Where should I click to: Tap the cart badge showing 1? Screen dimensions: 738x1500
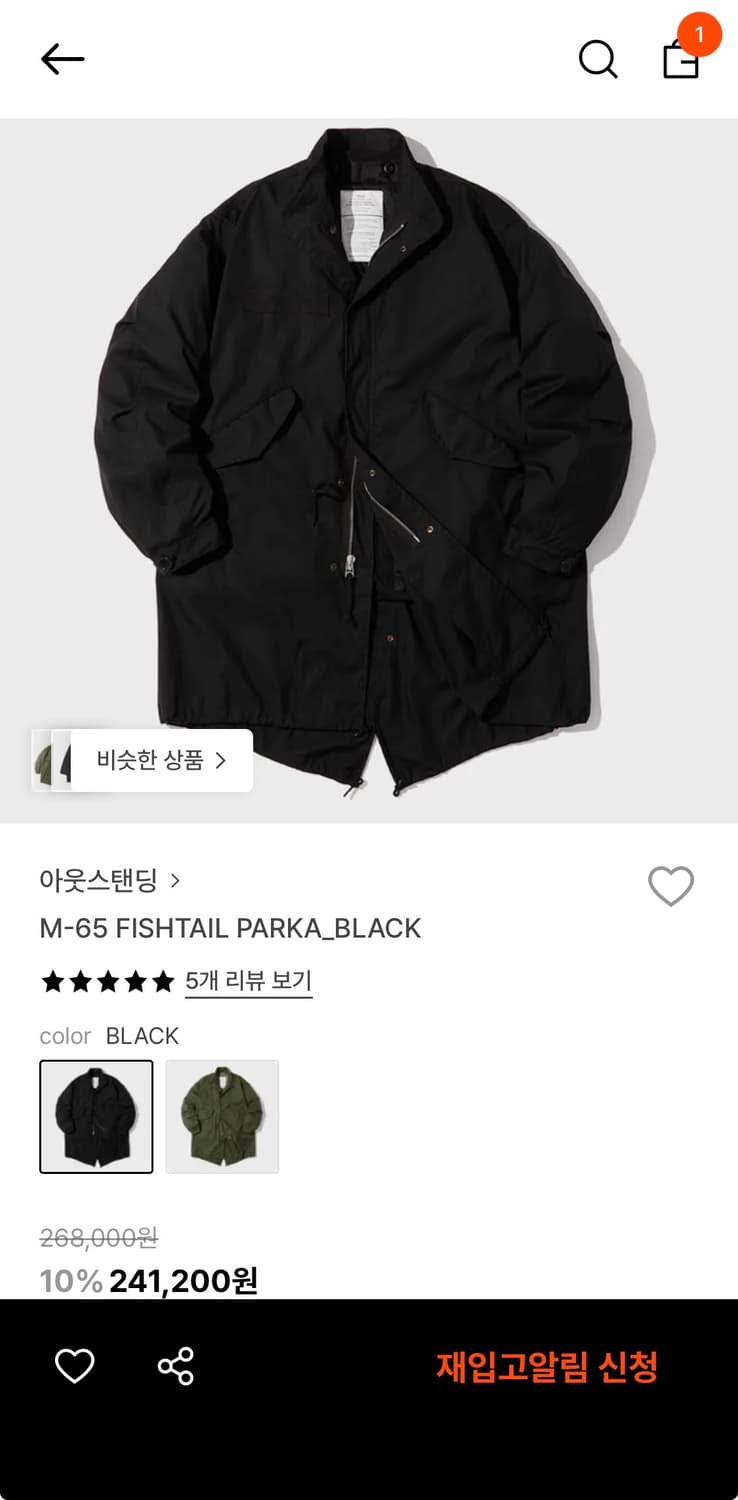699,33
